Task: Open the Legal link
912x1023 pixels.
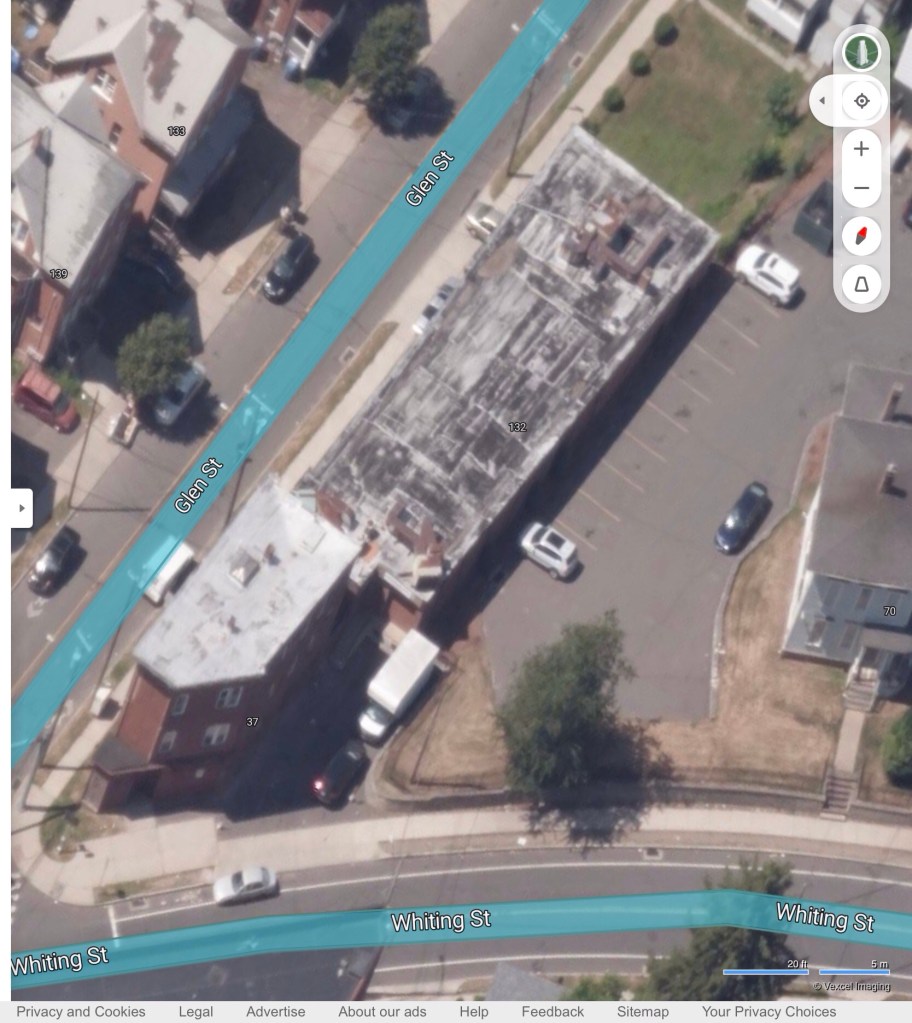Action: pos(195,1011)
